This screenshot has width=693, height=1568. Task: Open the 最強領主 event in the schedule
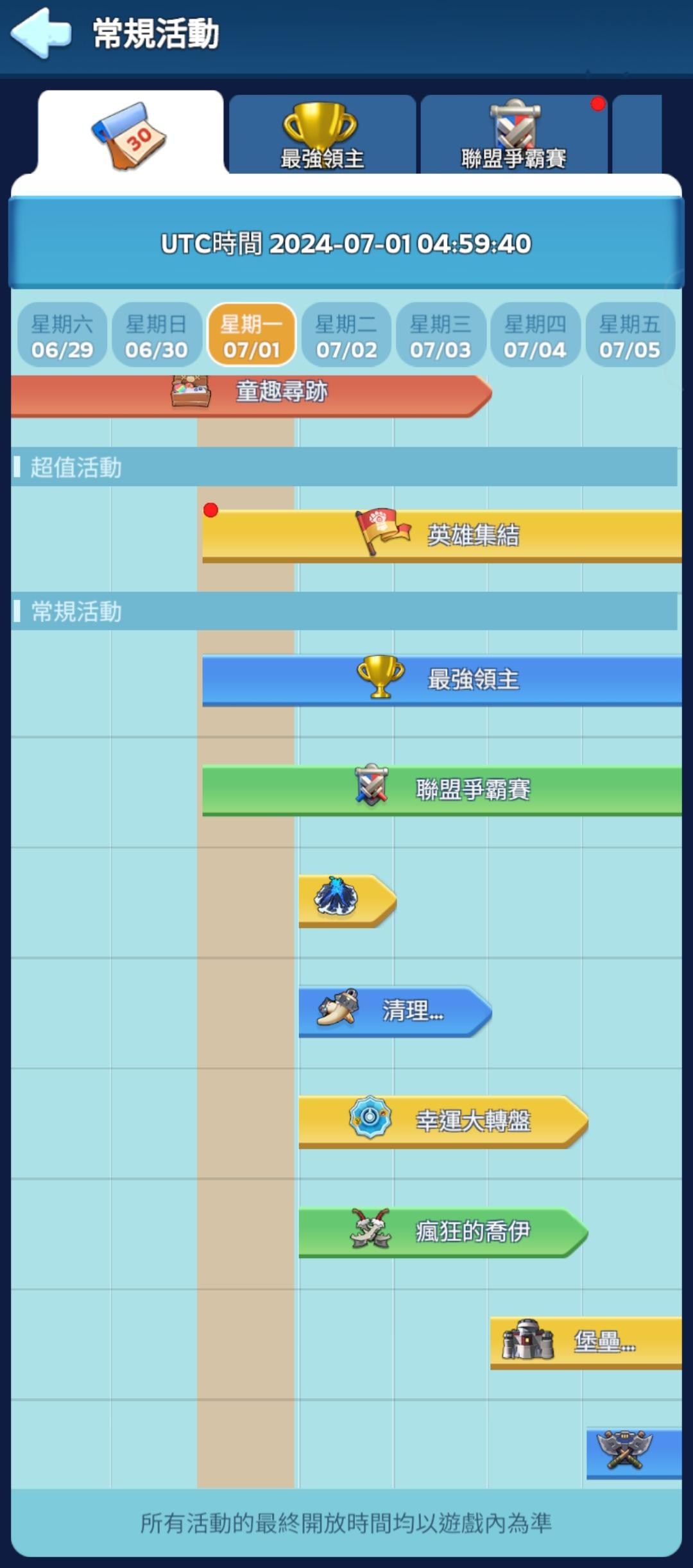[x=442, y=680]
